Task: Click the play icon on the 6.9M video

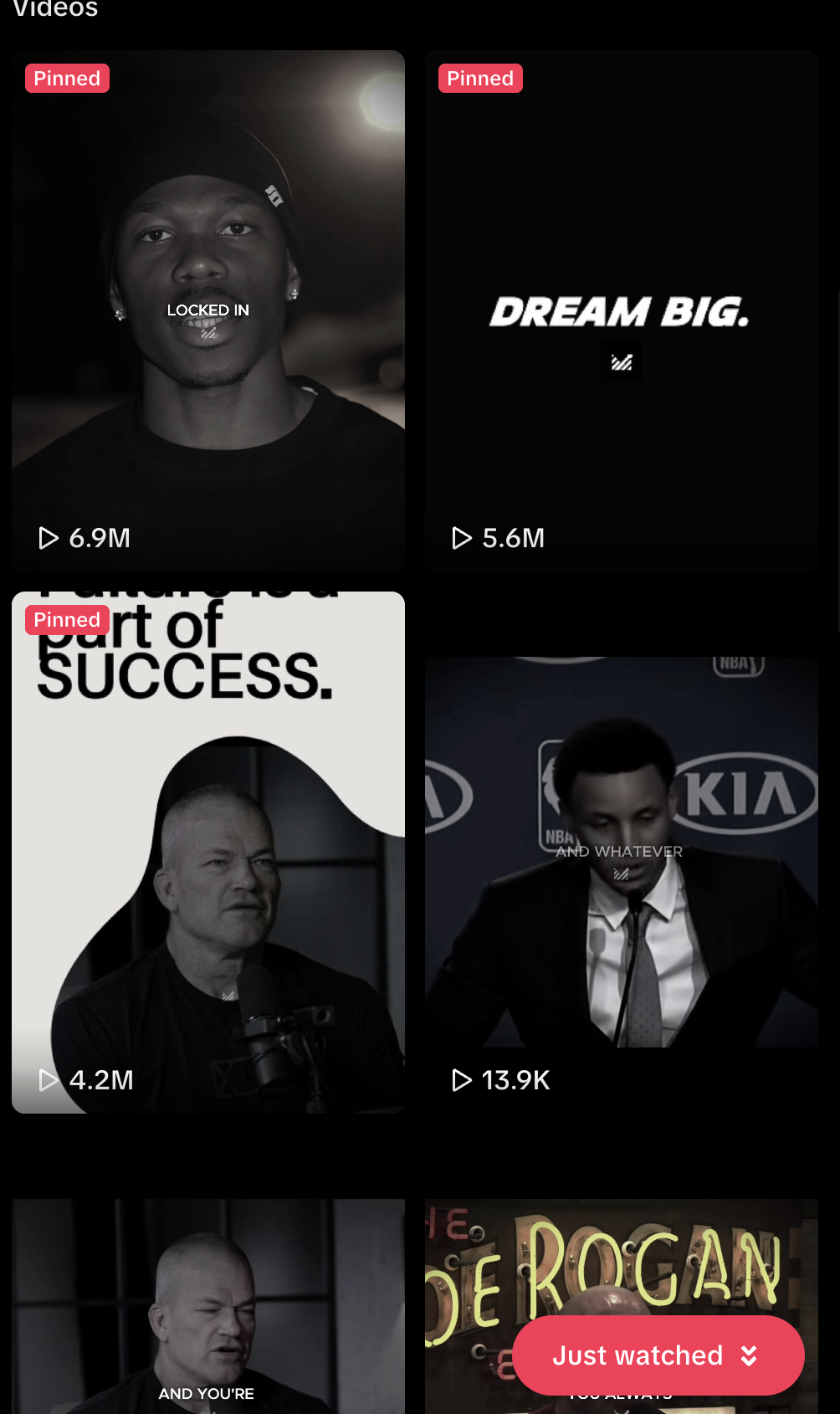Action: tap(48, 539)
